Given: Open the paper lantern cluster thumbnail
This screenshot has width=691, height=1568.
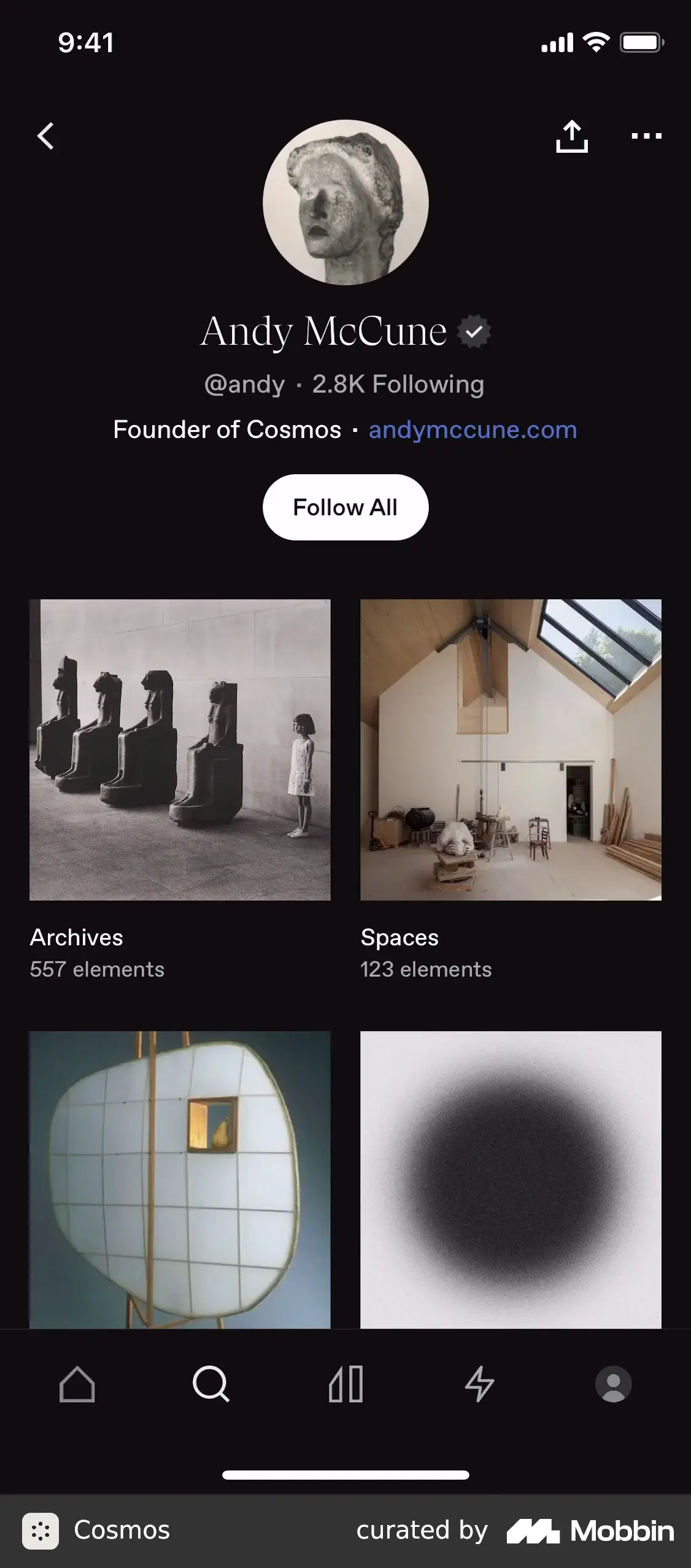Looking at the screenshot, I should 180,1178.
